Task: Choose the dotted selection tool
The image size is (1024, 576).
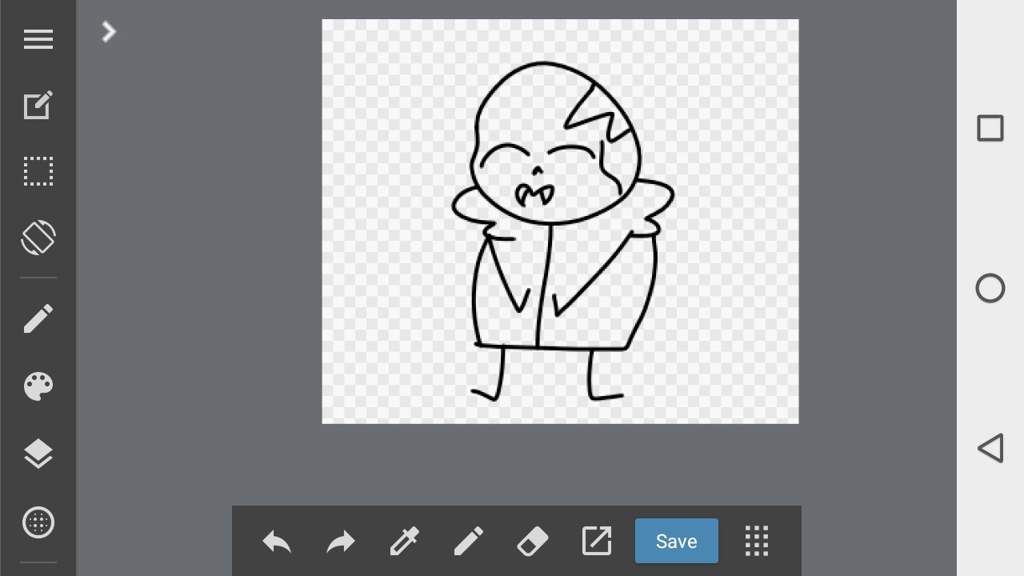Action: click(x=38, y=171)
